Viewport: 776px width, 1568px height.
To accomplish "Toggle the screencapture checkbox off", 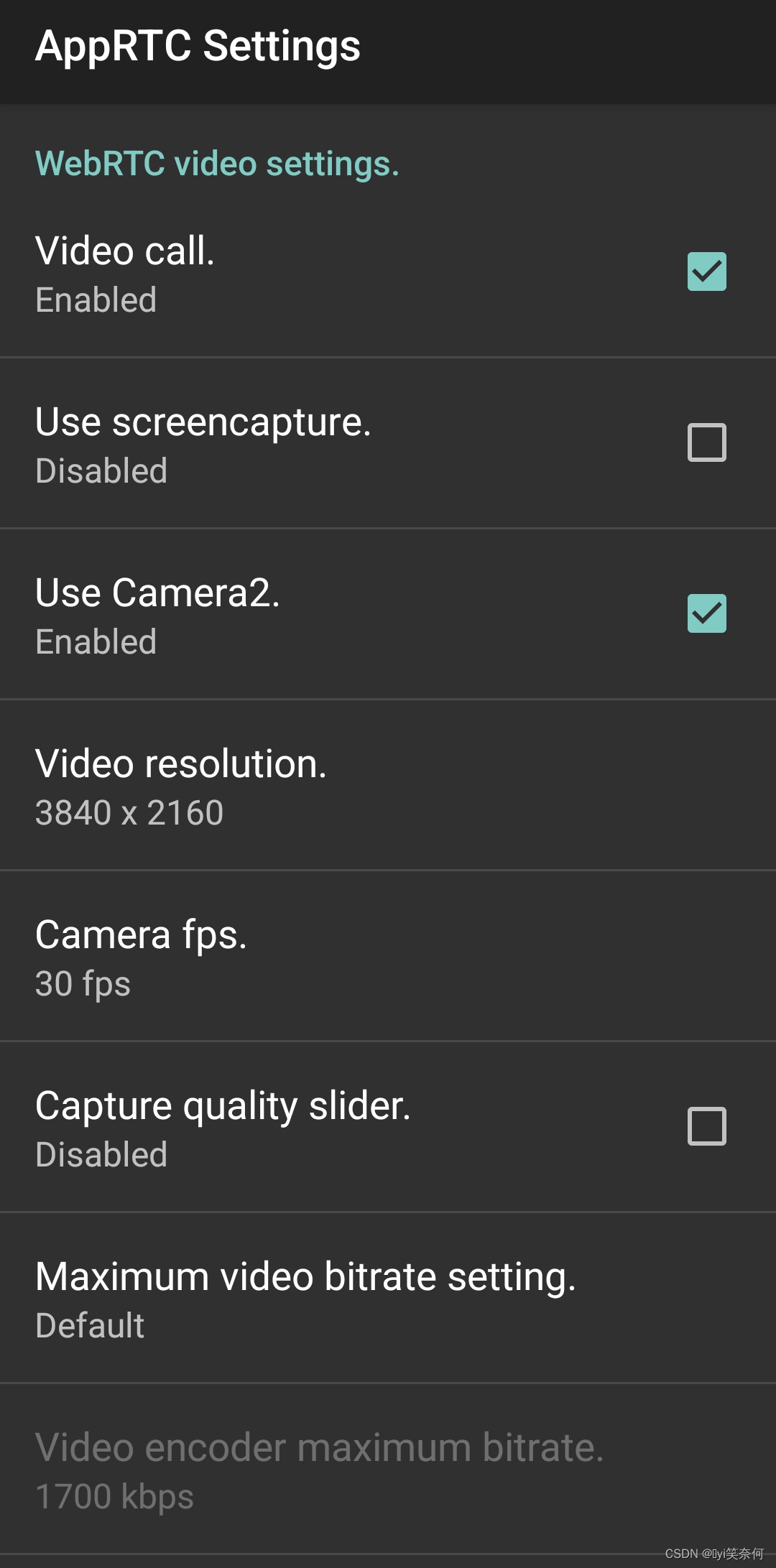I will point(706,442).
